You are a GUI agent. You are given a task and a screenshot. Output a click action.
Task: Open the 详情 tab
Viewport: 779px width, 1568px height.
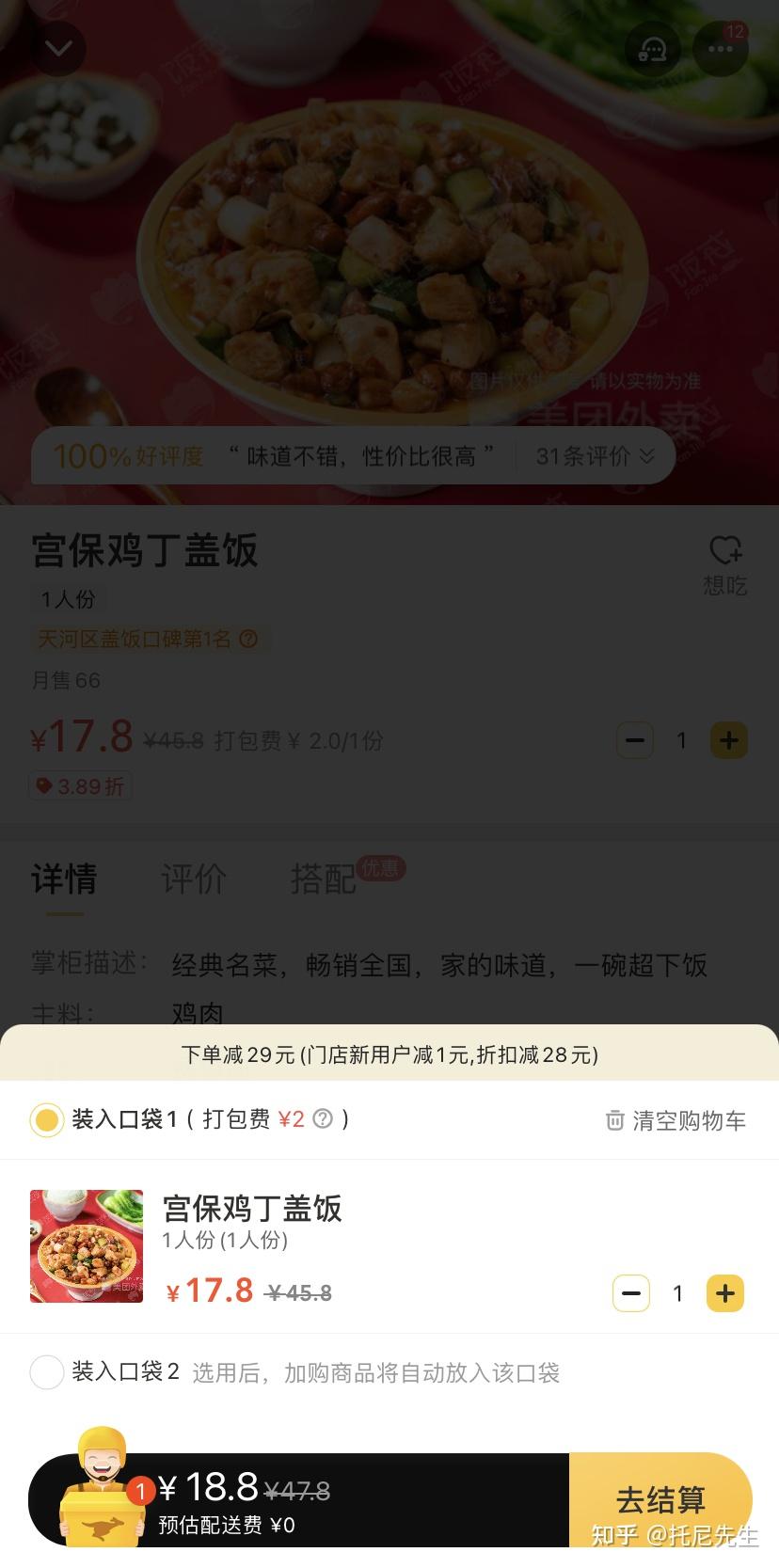coord(63,879)
